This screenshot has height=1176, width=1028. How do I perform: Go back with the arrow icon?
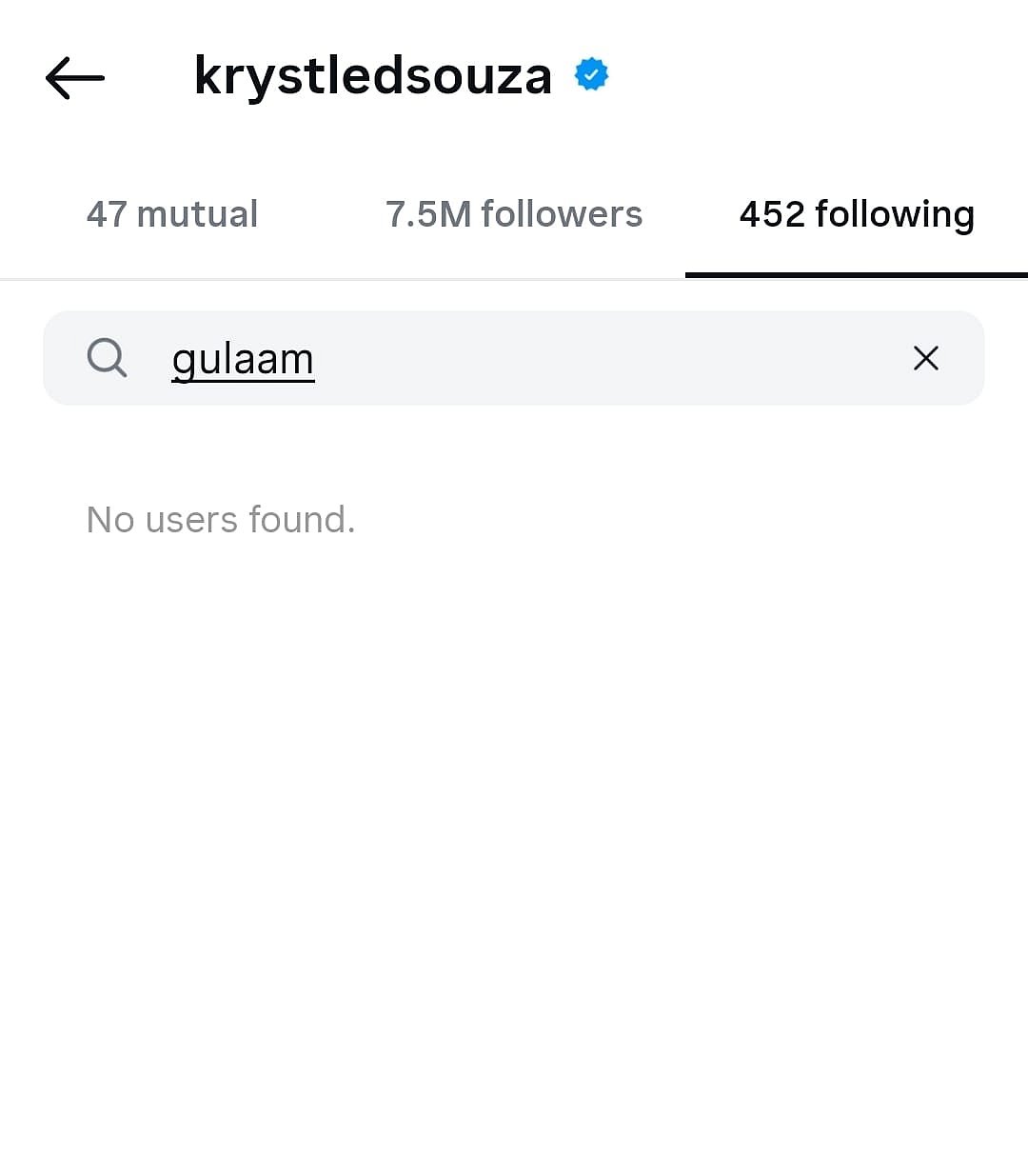74,77
